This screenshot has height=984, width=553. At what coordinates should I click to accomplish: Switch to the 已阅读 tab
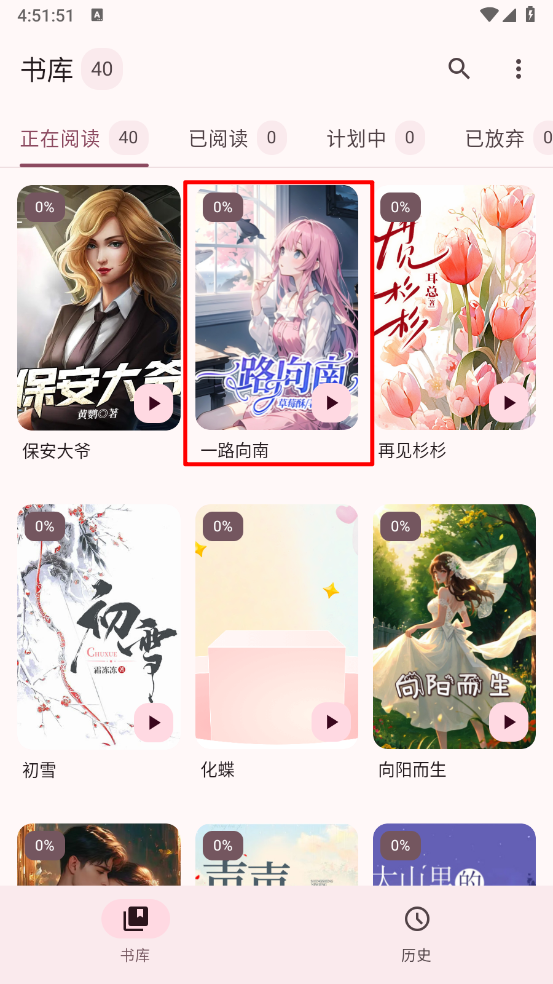click(x=237, y=138)
